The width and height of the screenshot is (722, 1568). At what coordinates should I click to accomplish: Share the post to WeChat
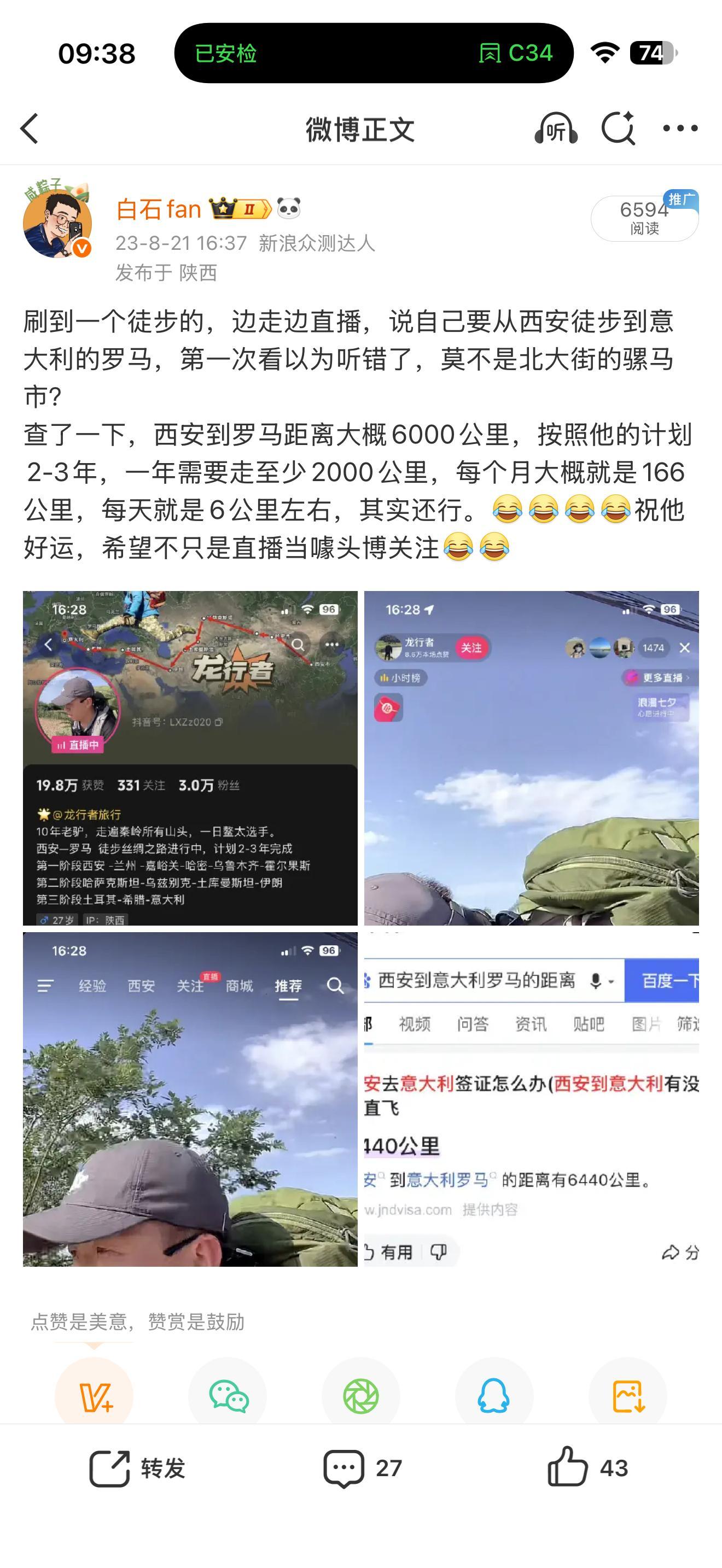(x=227, y=1394)
